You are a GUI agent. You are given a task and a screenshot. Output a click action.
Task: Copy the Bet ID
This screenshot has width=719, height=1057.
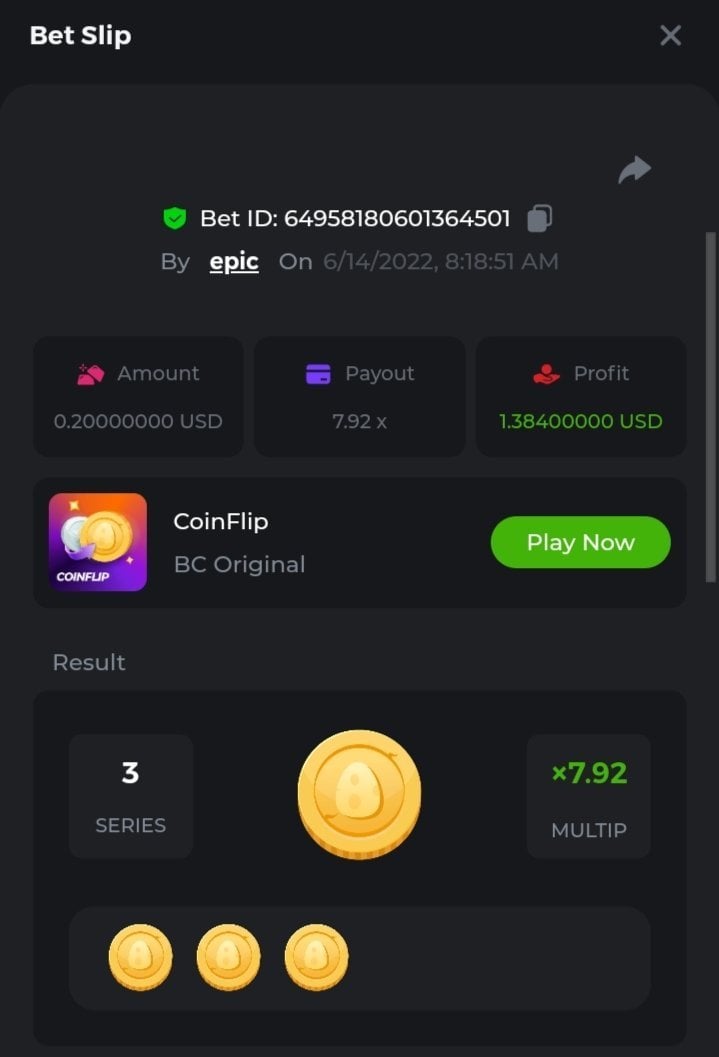[x=540, y=218]
